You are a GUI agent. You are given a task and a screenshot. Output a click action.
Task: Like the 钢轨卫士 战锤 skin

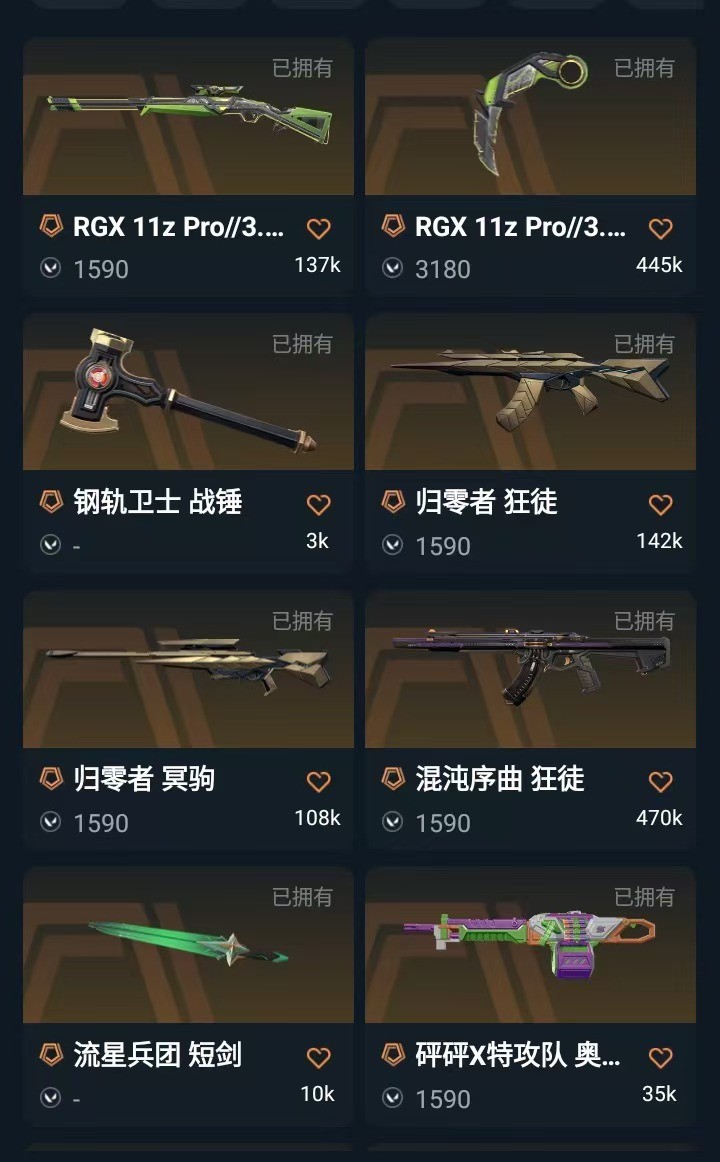(x=318, y=505)
